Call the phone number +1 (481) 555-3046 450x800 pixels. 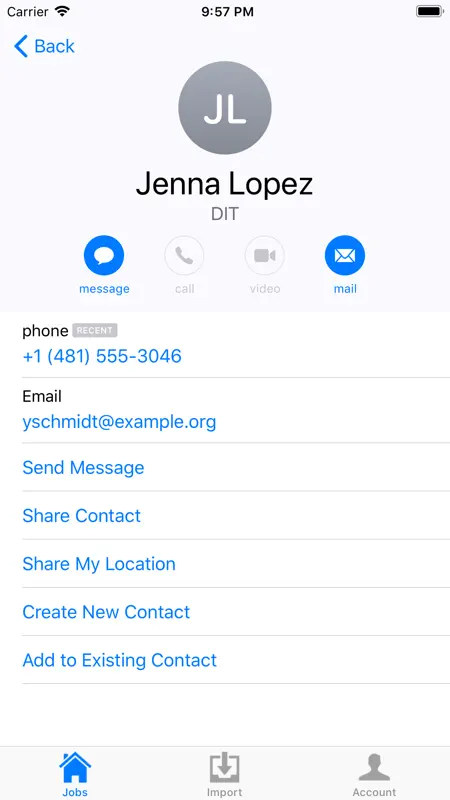pyautogui.click(x=102, y=356)
